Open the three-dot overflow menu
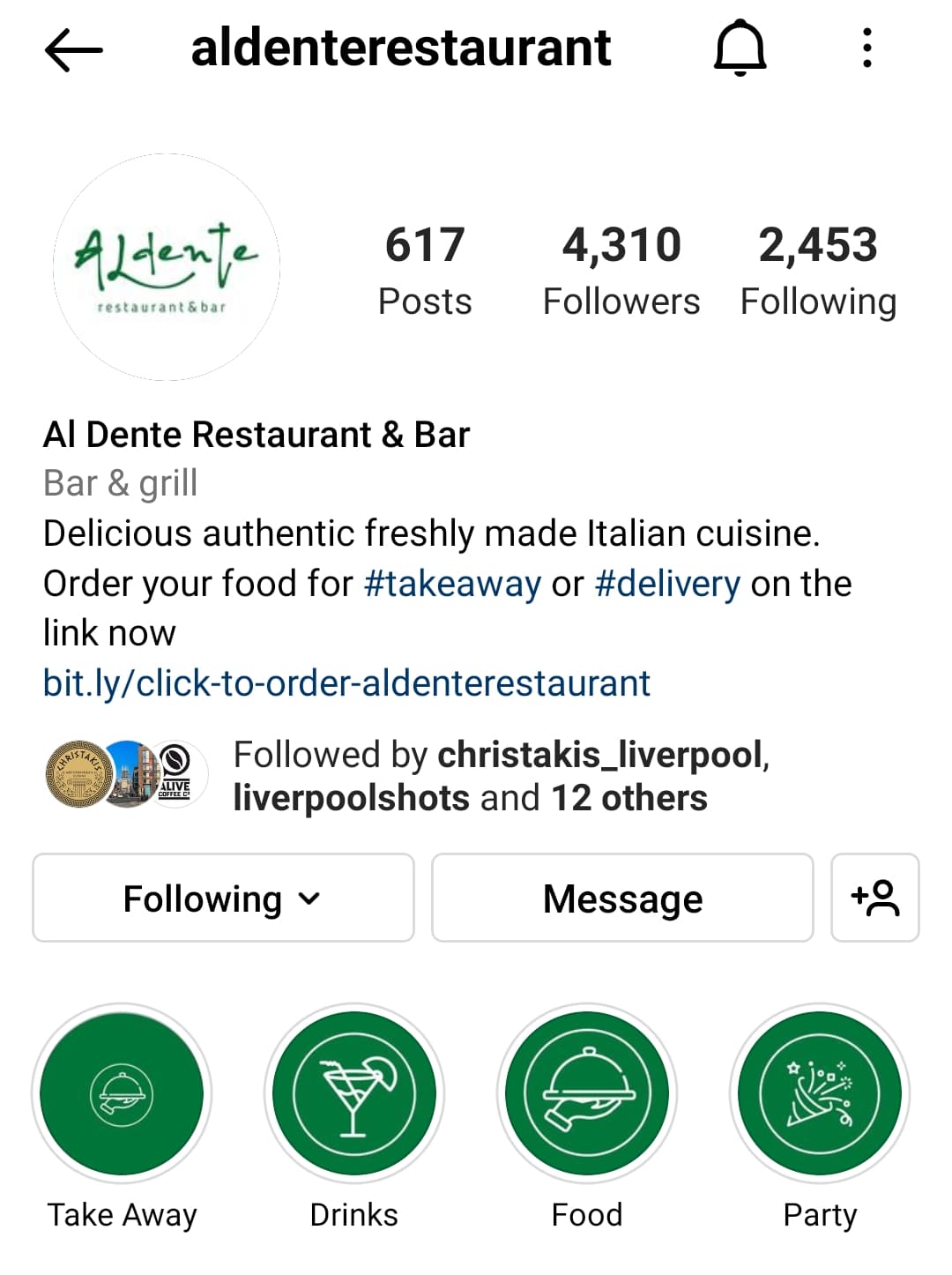 pos(867,48)
